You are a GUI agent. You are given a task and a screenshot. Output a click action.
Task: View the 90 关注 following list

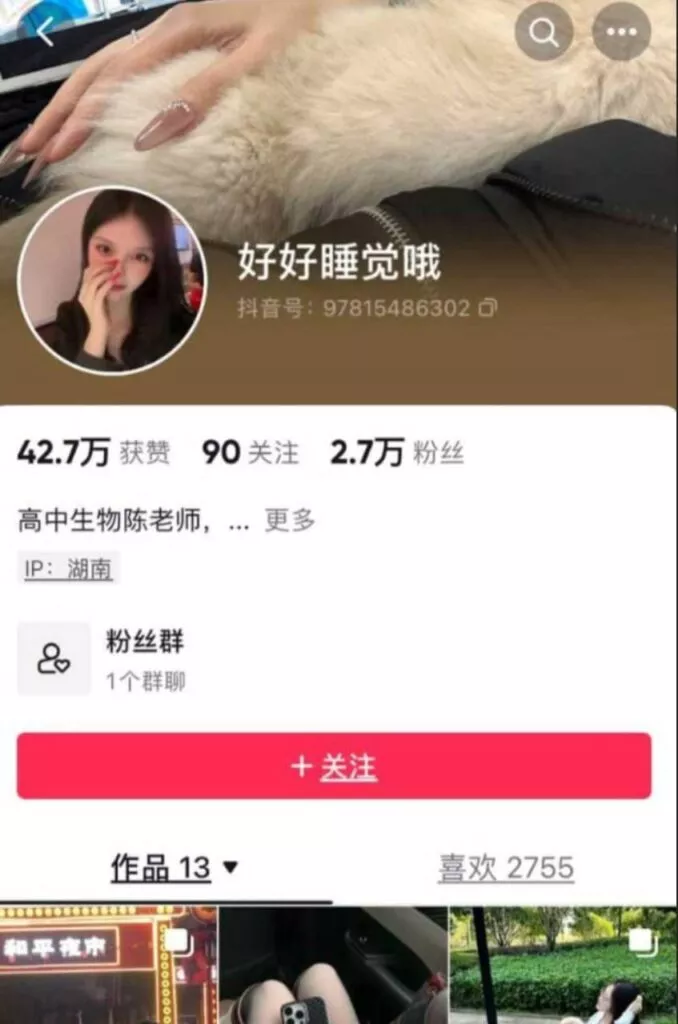250,453
